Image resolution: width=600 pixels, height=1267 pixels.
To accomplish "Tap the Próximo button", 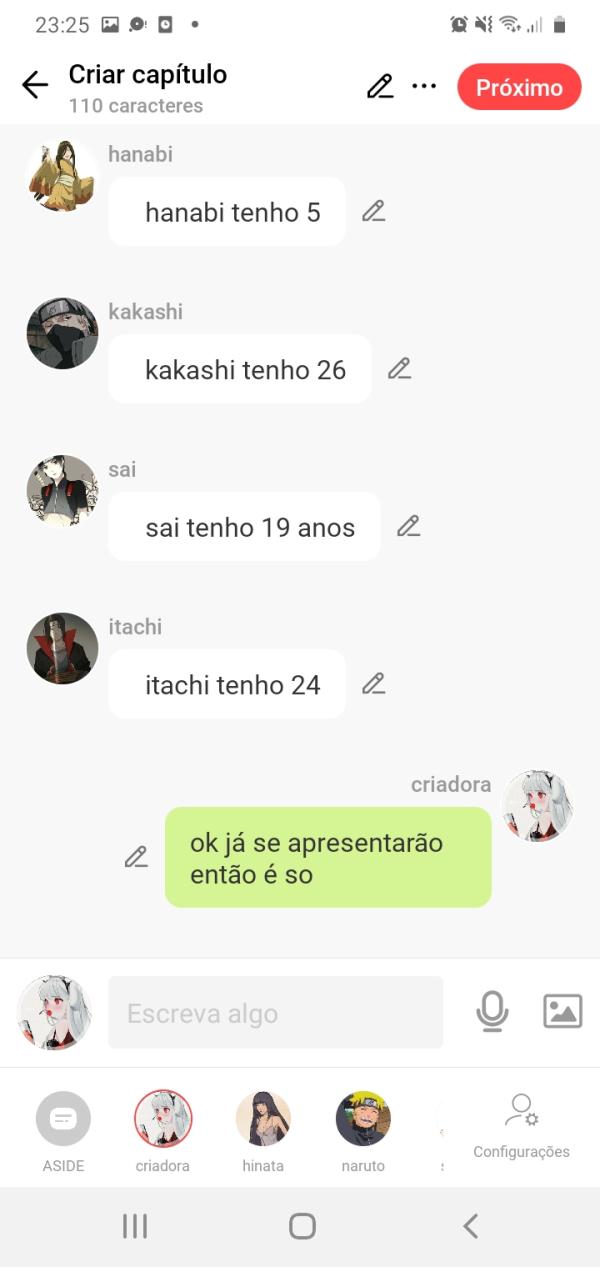I will (x=519, y=87).
